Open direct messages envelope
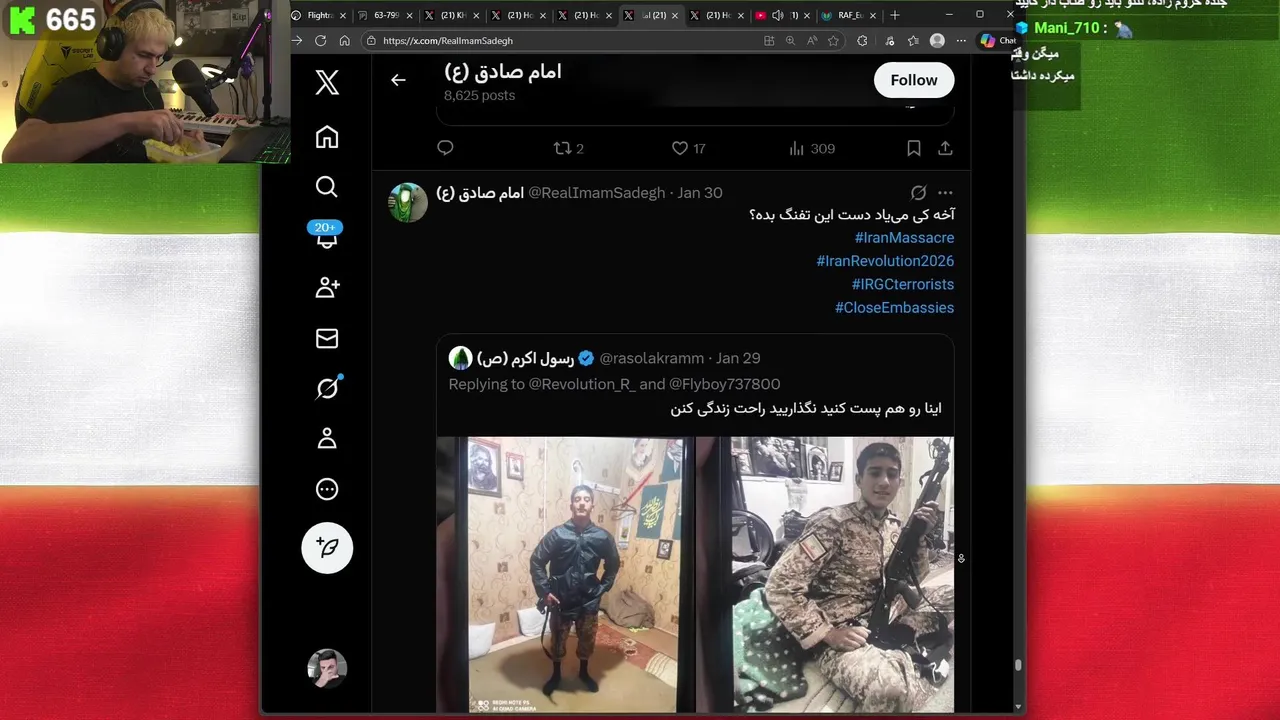This screenshot has height=720, width=1280. pyautogui.click(x=327, y=339)
